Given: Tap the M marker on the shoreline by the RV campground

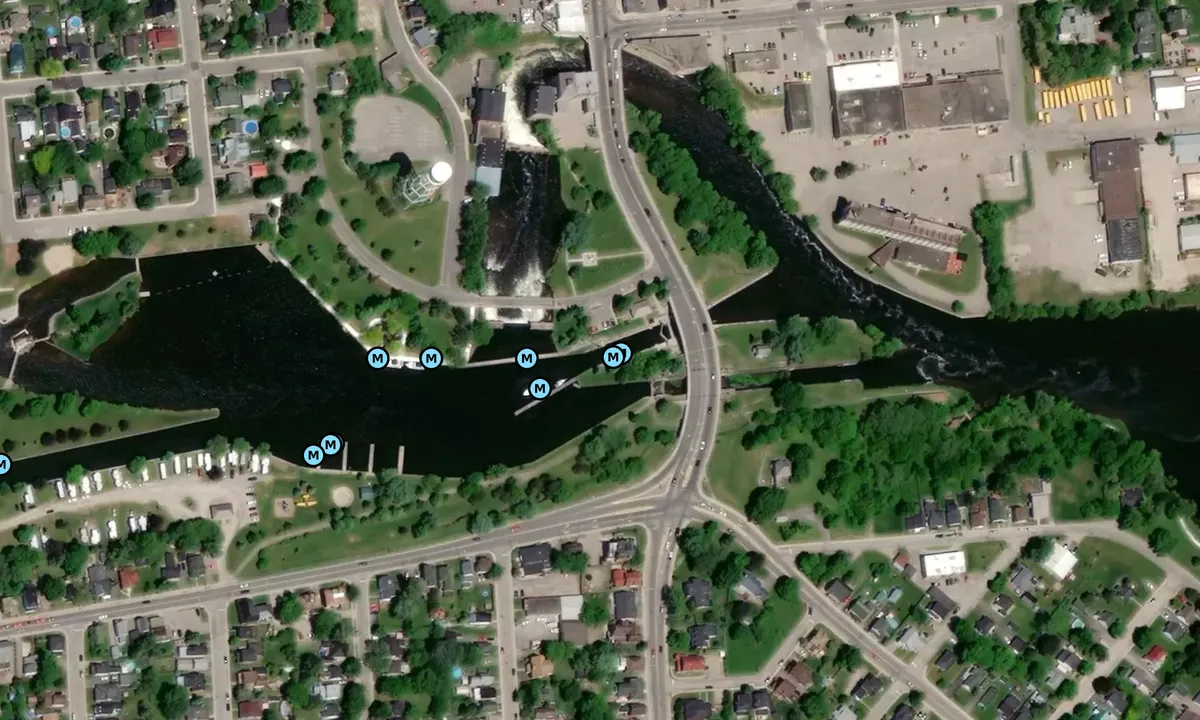Looking at the screenshot, I should 313,456.
